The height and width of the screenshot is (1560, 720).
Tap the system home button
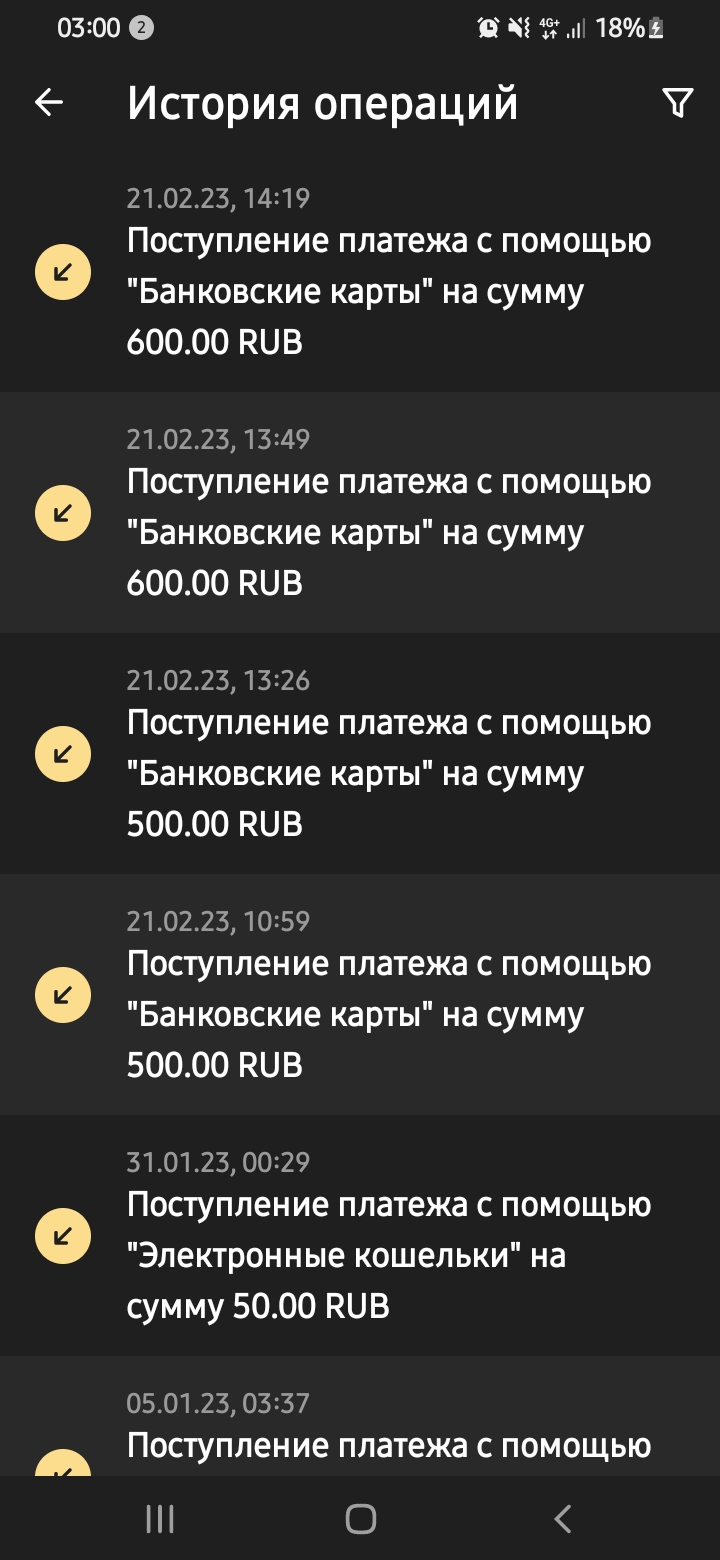click(x=360, y=1519)
